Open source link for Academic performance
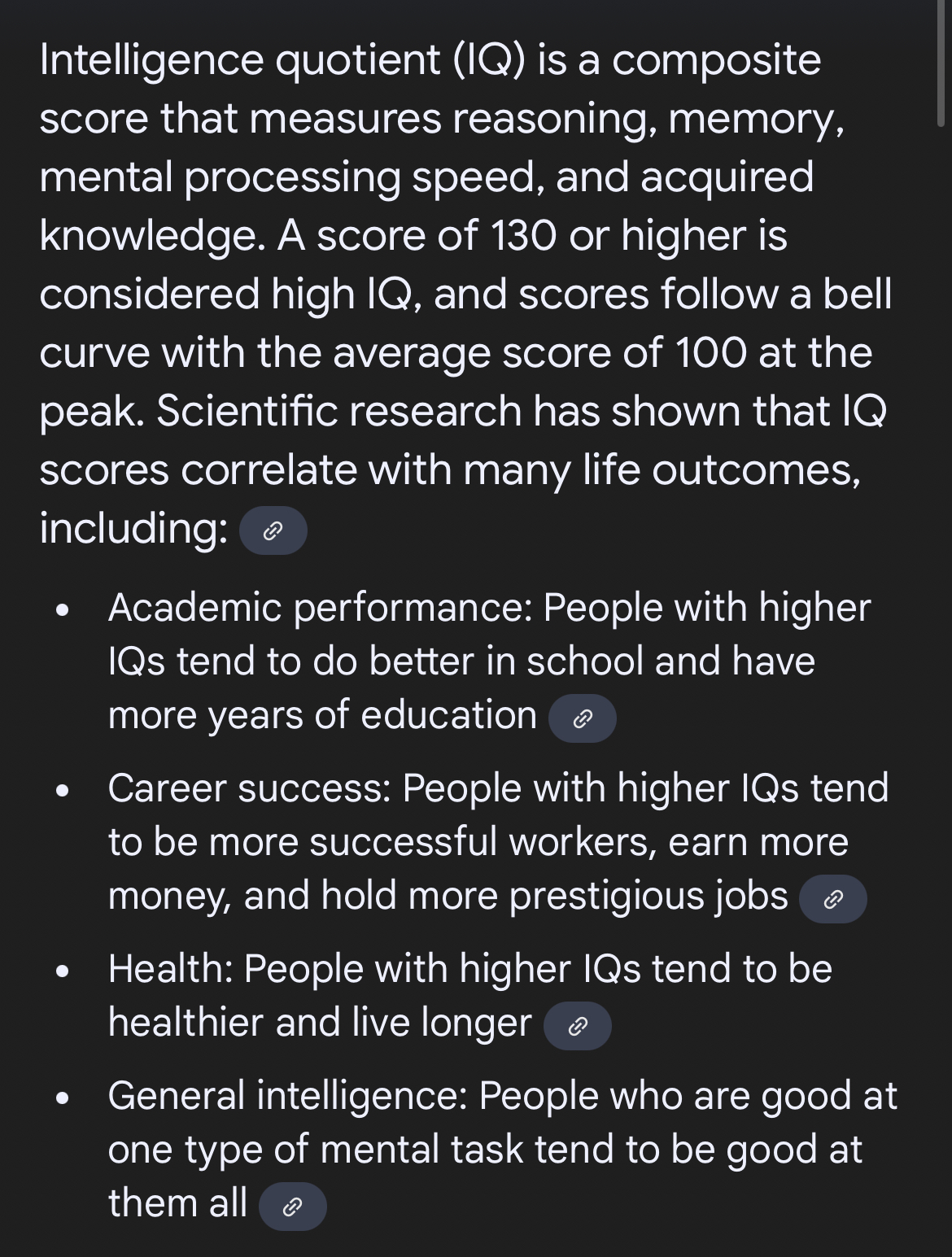 point(582,719)
